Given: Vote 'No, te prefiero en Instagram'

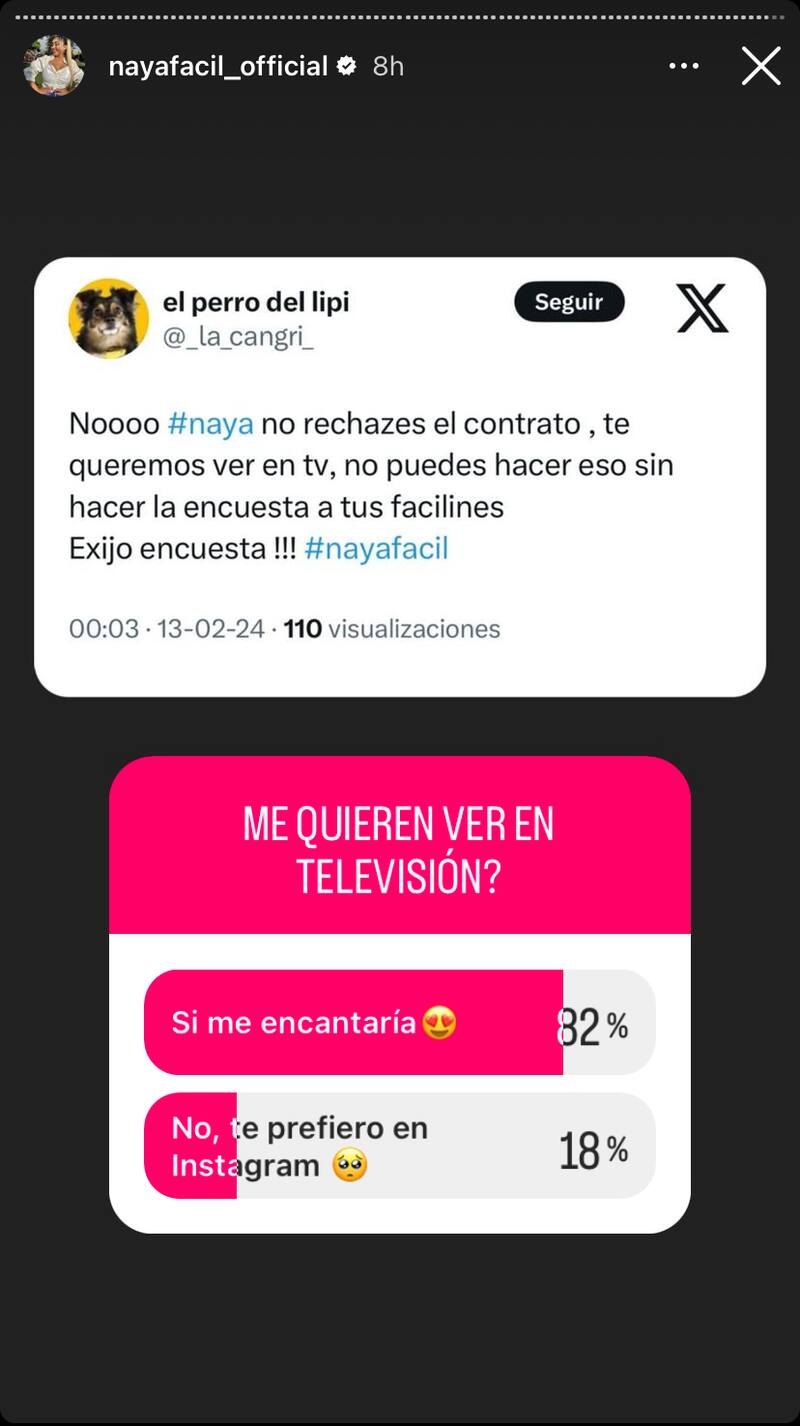Looking at the screenshot, I should click(x=400, y=1145).
